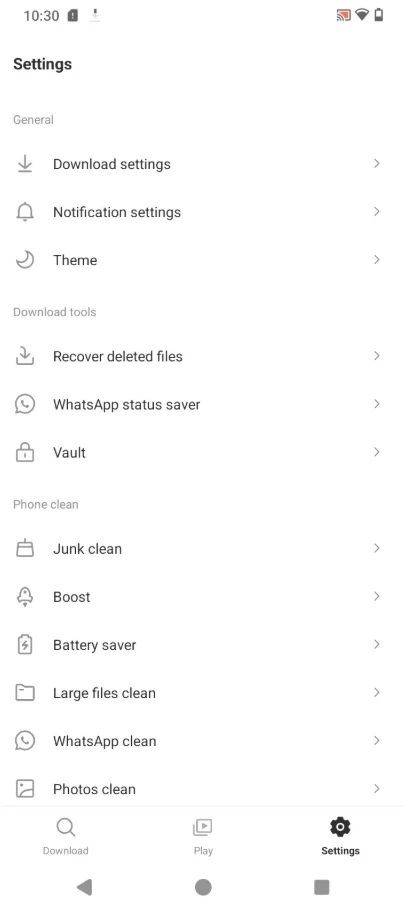Open Notification settings
Viewport: 405px width, 907px height.
click(202, 212)
